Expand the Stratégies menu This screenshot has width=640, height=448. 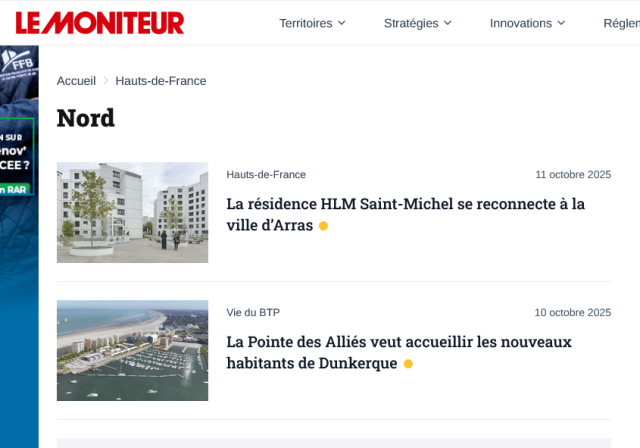[x=418, y=23]
